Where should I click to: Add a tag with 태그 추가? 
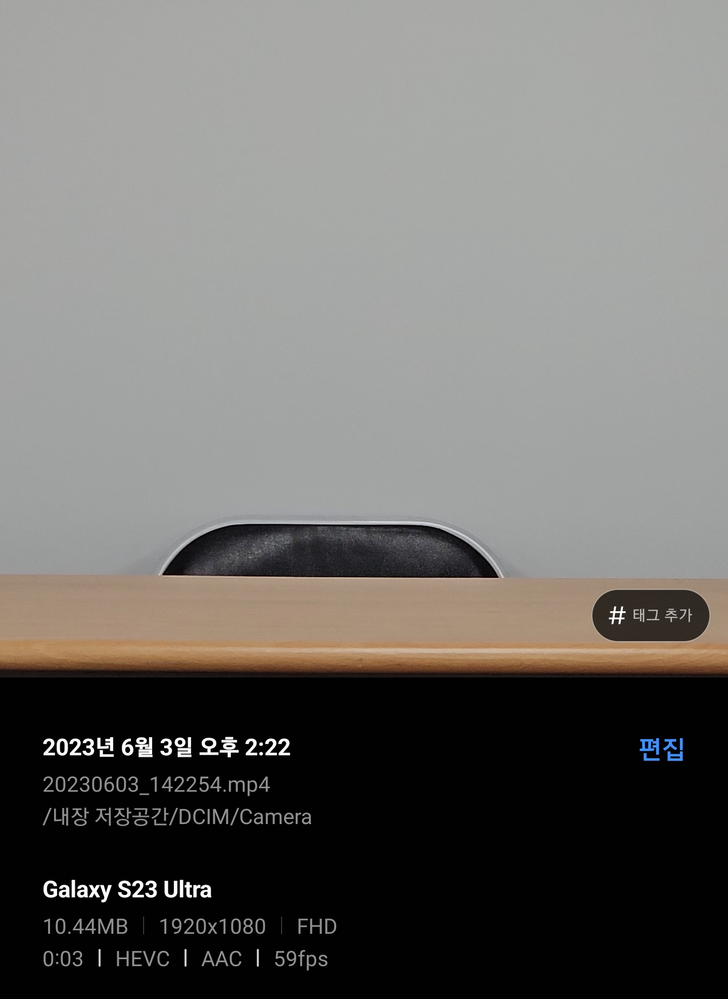pyautogui.click(x=650, y=616)
